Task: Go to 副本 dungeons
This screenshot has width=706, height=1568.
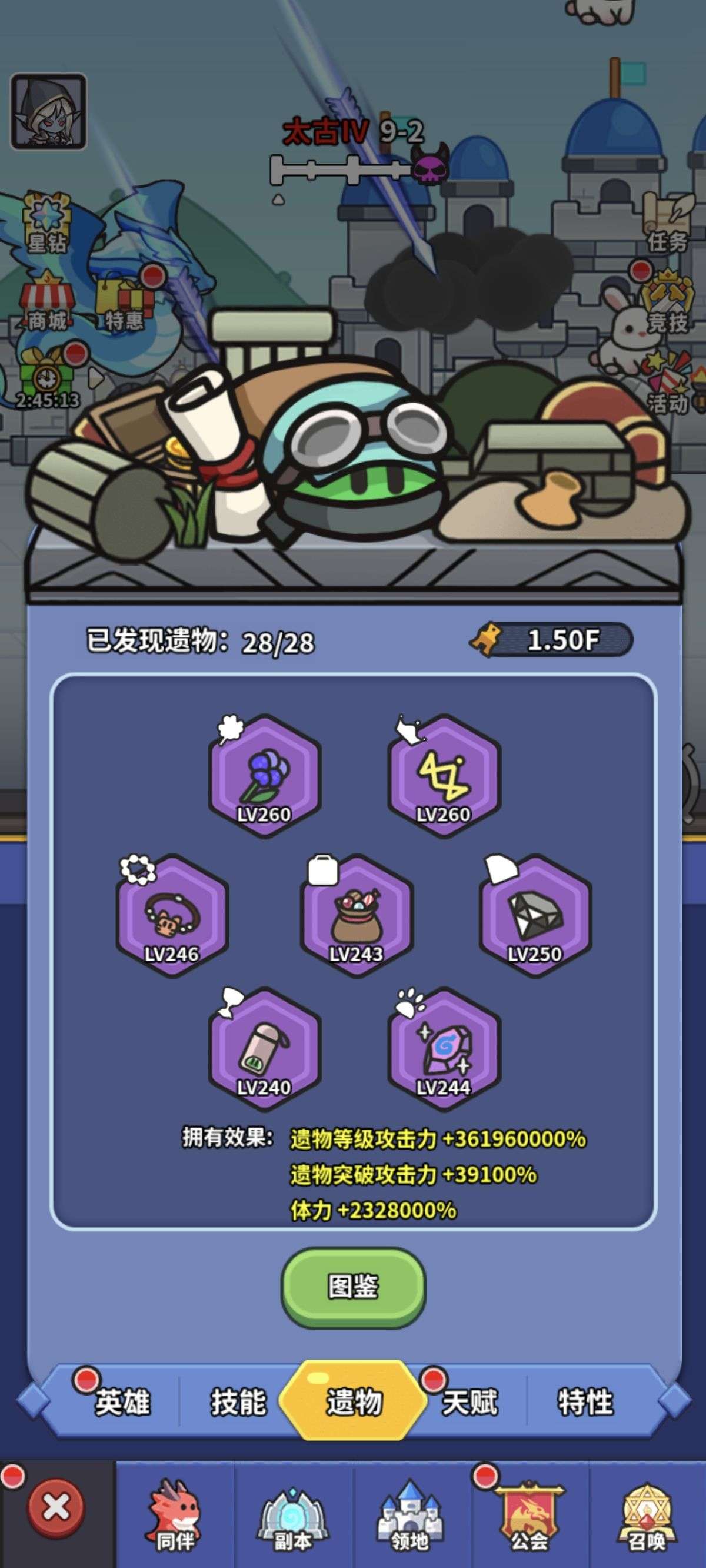Action: (293, 1515)
